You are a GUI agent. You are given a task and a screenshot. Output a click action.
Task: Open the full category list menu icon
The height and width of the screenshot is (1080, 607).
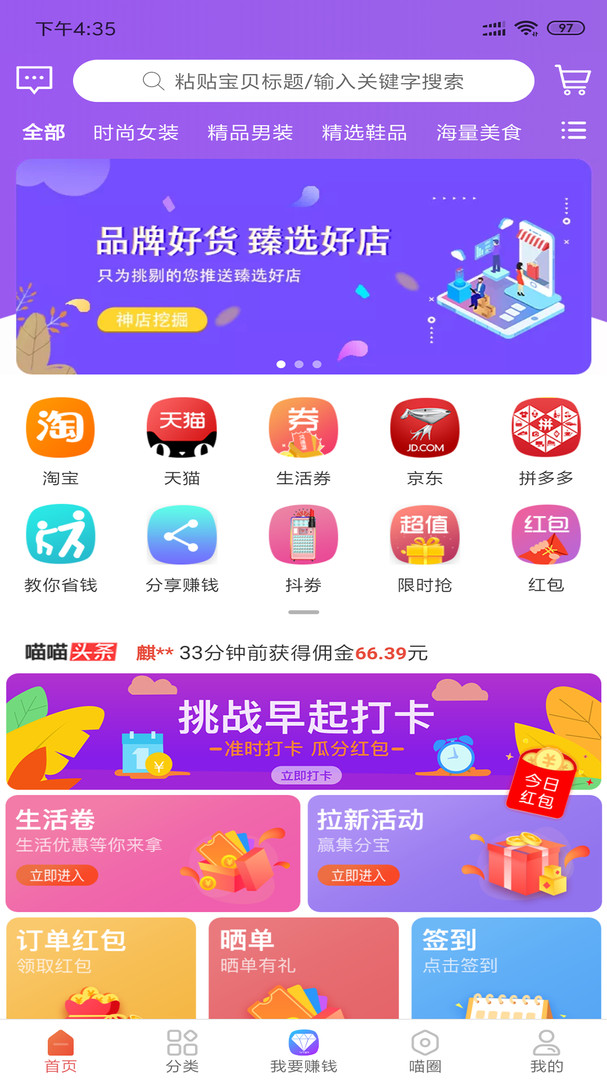(573, 130)
